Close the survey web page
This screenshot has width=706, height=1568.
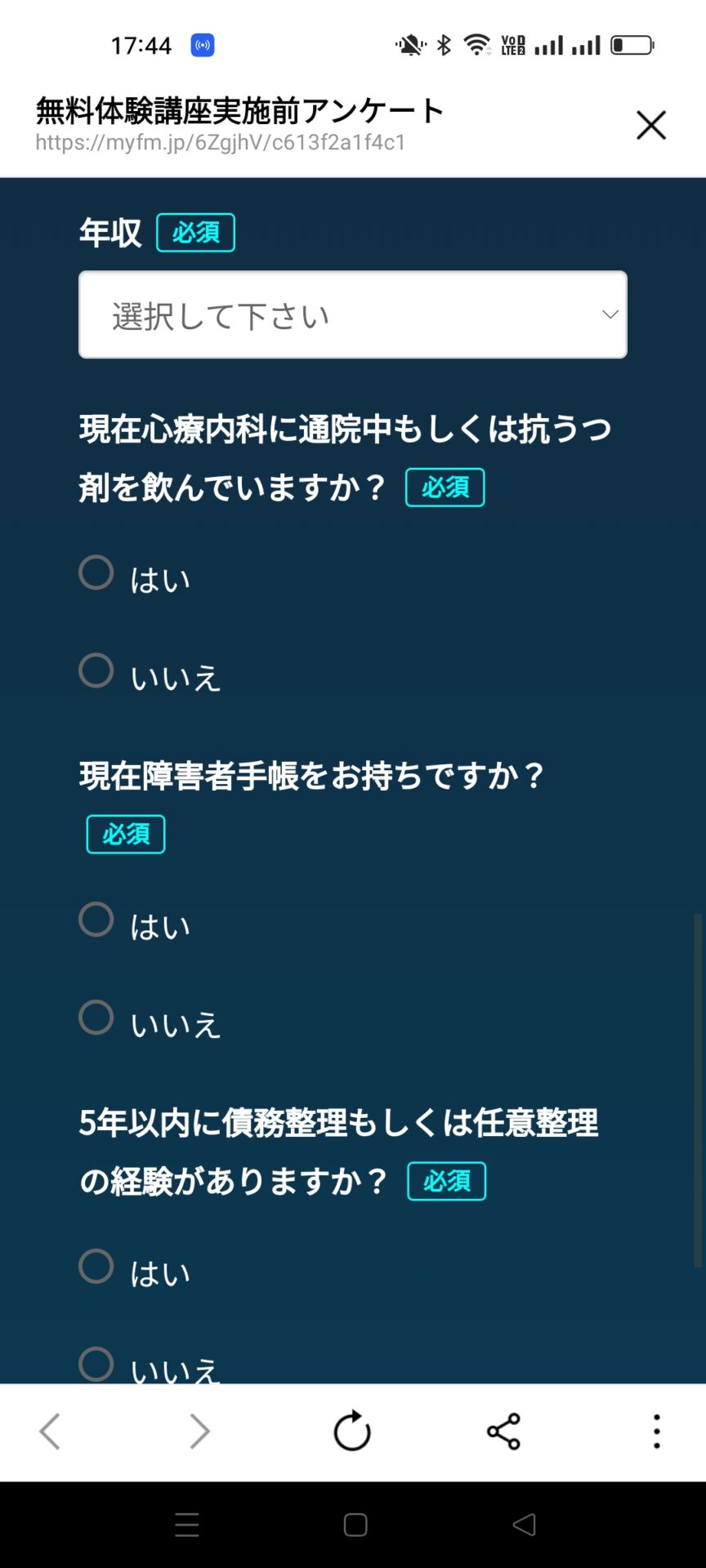[651, 126]
